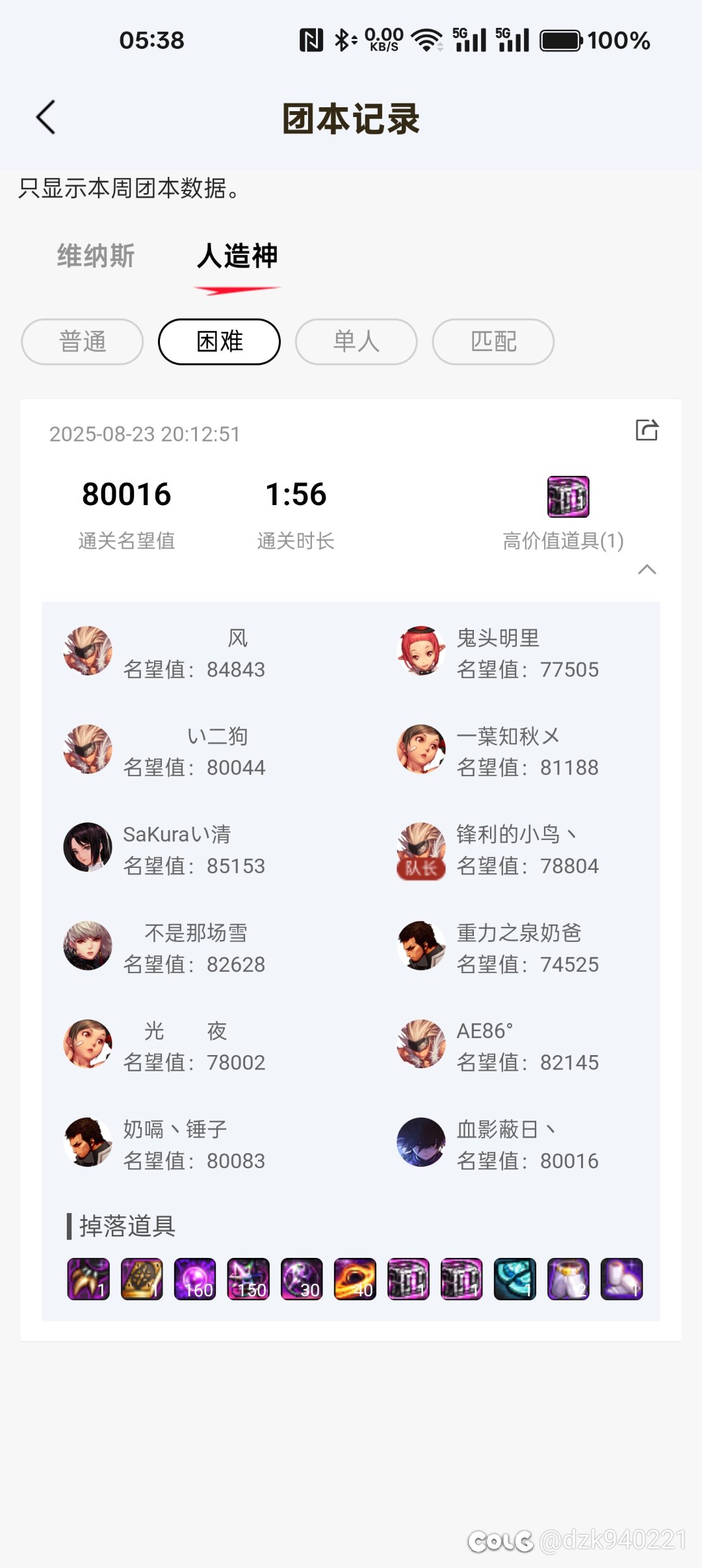Screen dimensions: 702x1568
Task: Filter records by 单人 mode
Action: click(356, 342)
